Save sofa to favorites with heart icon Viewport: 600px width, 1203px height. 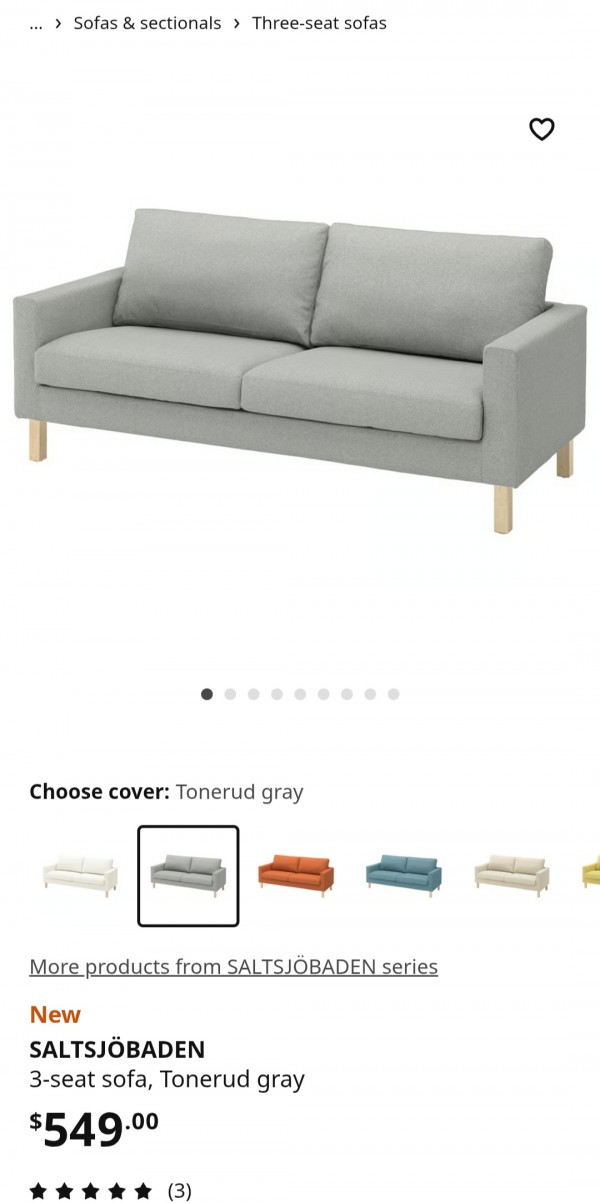(x=541, y=129)
